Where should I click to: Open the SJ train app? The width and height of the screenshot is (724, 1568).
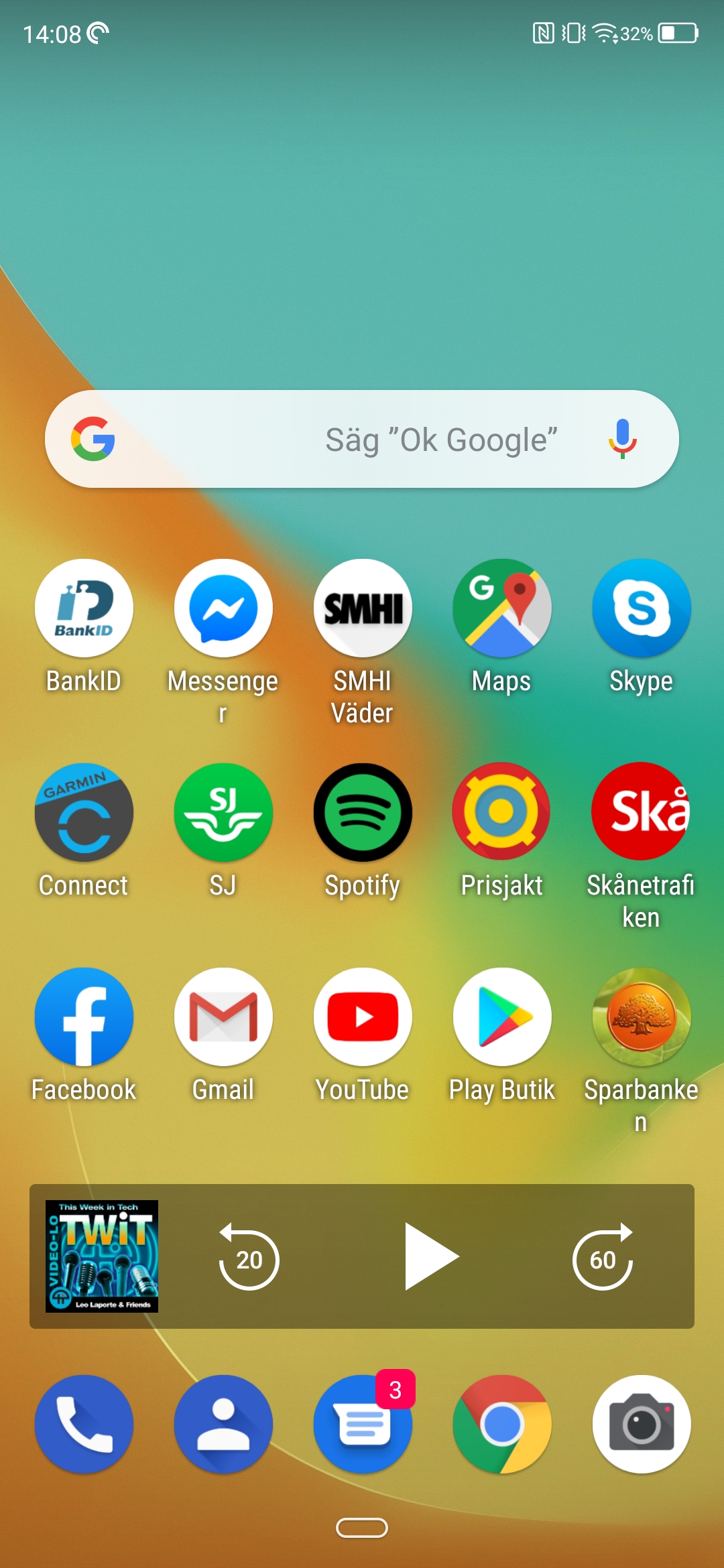tap(223, 812)
